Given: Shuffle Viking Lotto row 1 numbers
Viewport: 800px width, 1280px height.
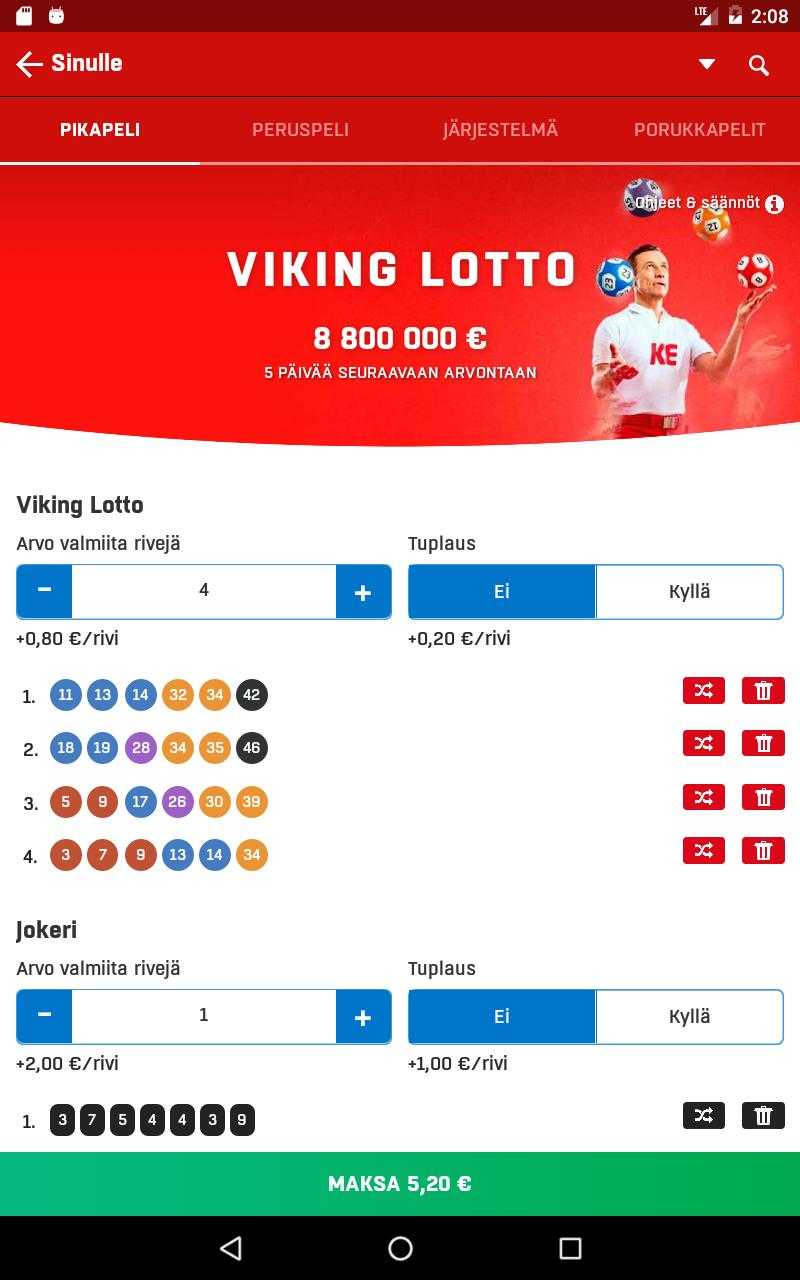Looking at the screenshot, I should coord(704,690).
